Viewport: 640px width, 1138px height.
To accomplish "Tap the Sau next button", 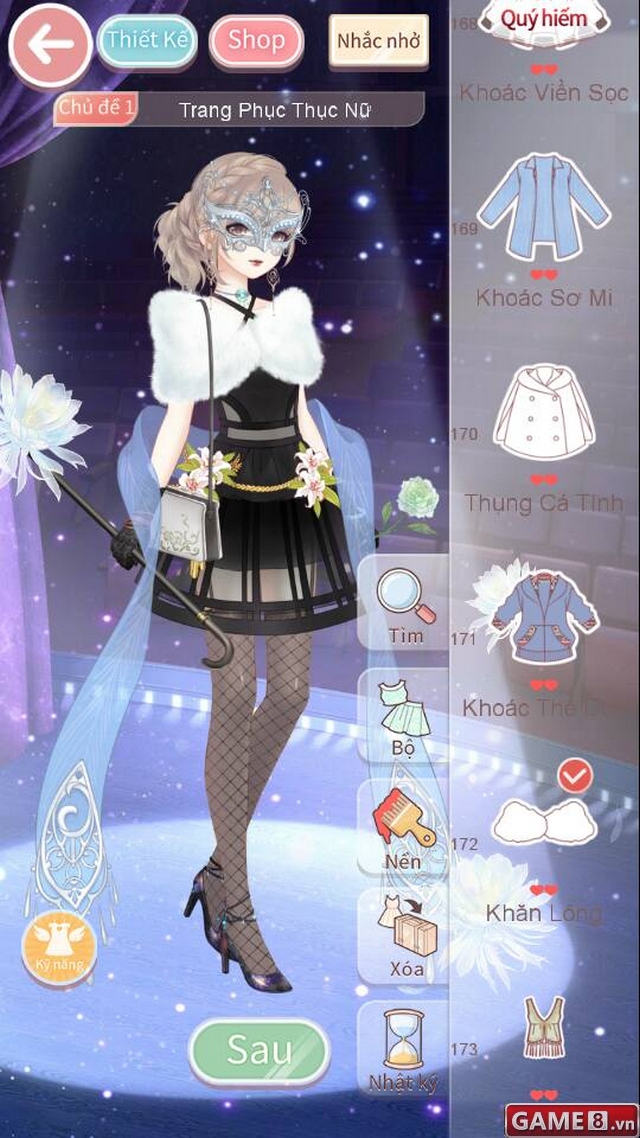I will pos(259,1050).
